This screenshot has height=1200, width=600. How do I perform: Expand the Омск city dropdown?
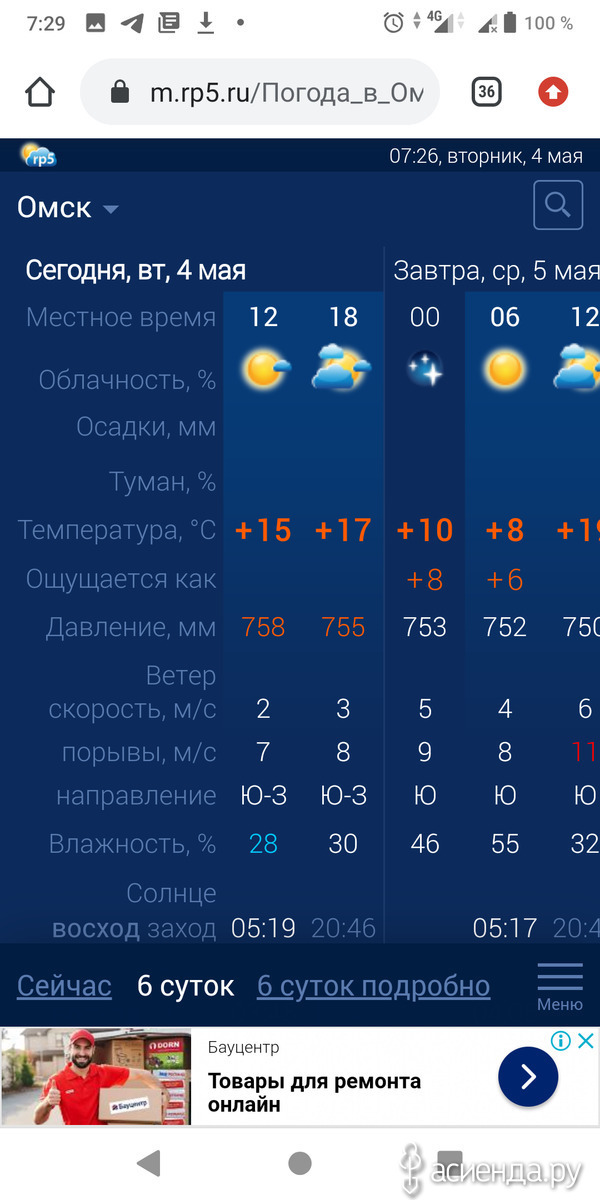(68, 208)
